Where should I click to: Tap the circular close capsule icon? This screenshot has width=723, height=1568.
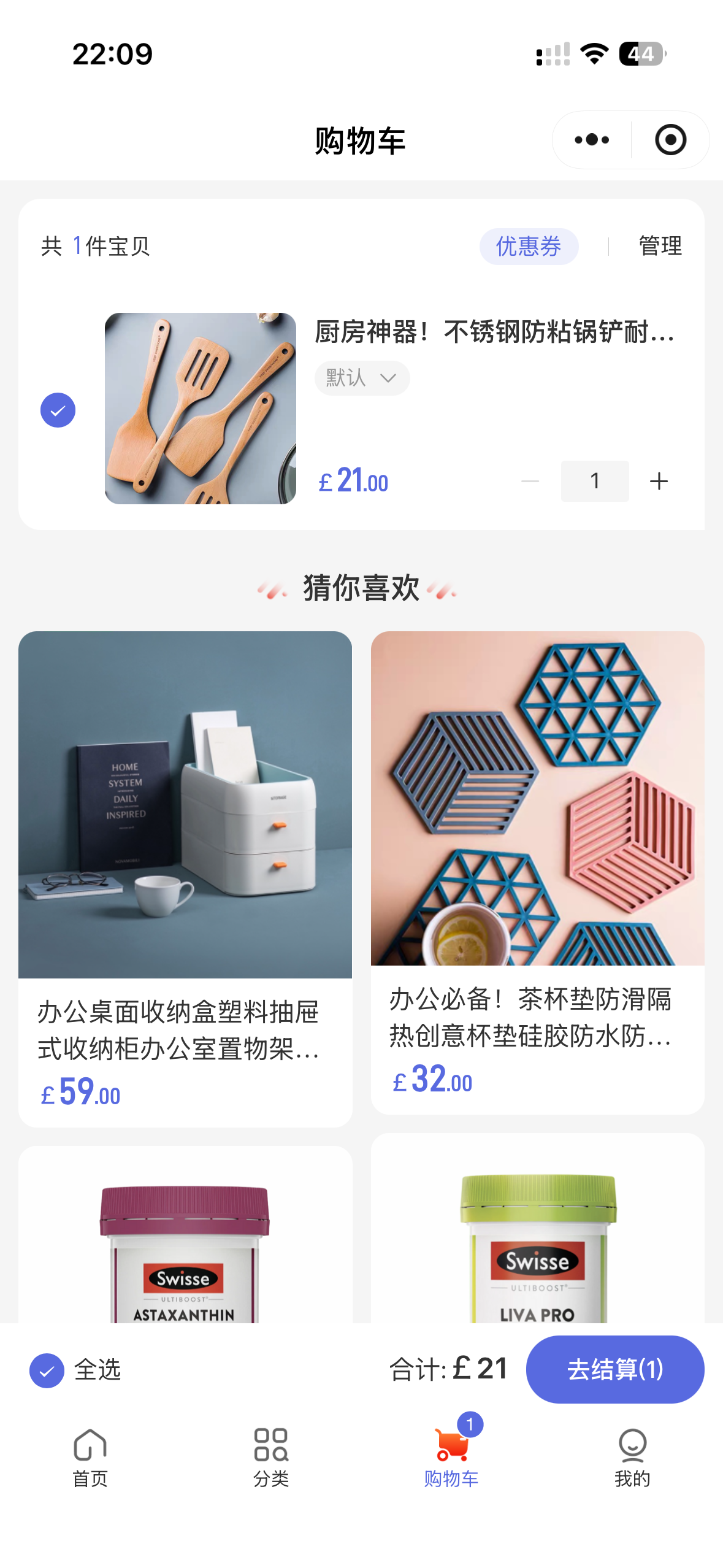tap(669, 139)
